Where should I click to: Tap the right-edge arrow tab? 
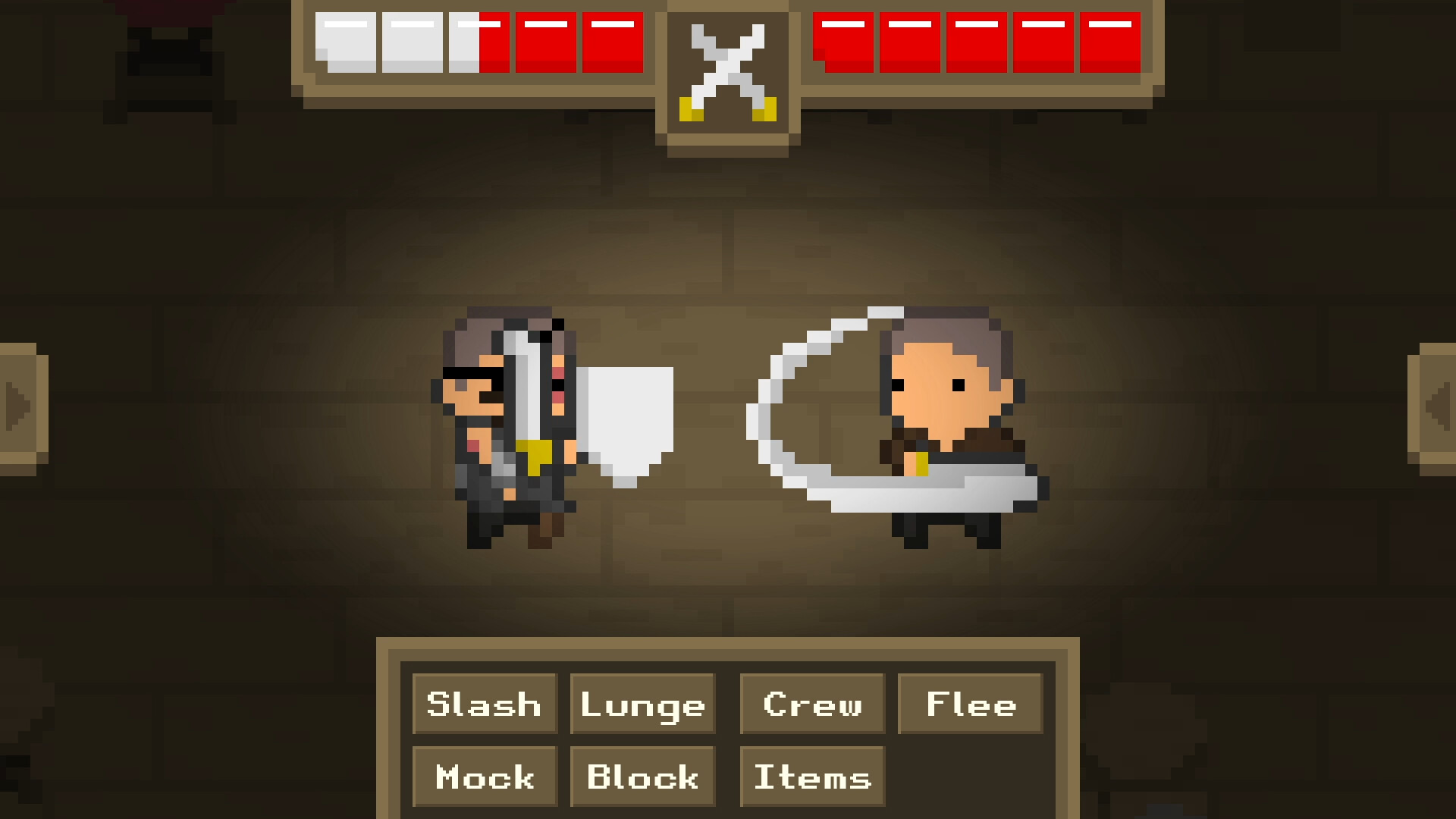(x=1435, y=407)
